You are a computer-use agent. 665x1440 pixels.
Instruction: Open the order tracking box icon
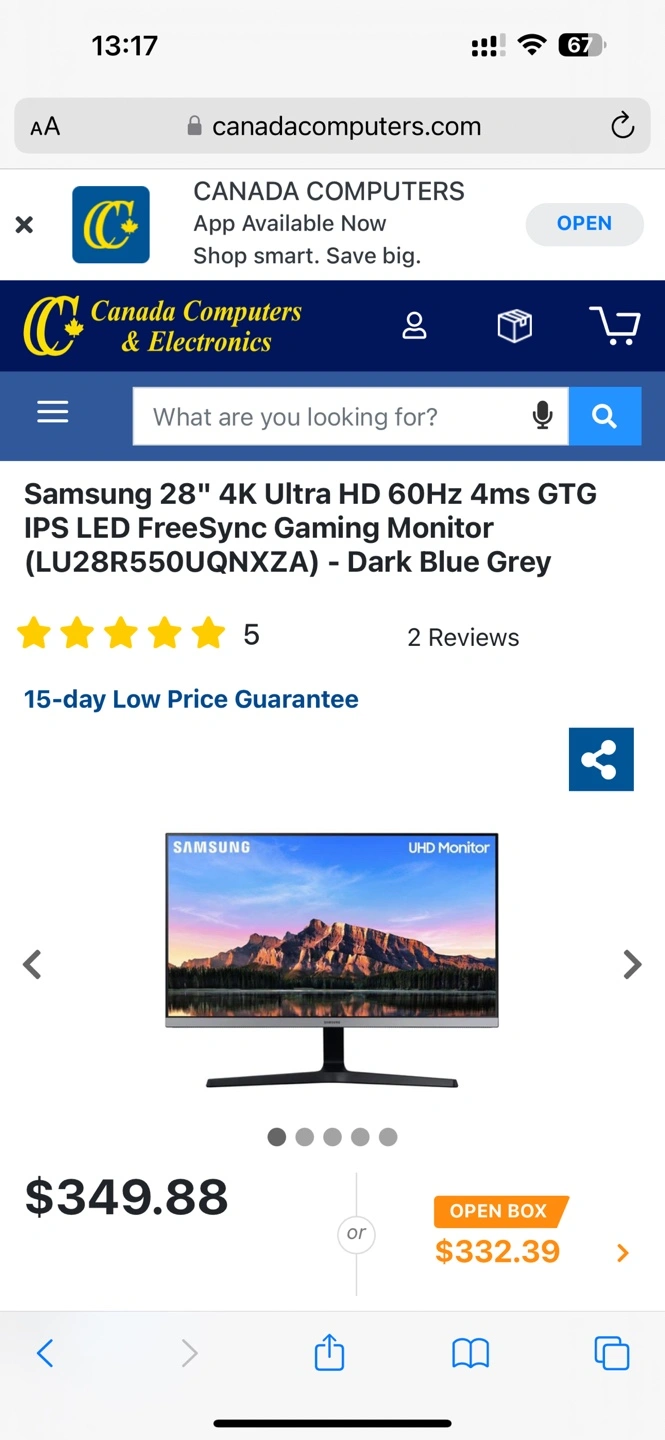[514, 326]
